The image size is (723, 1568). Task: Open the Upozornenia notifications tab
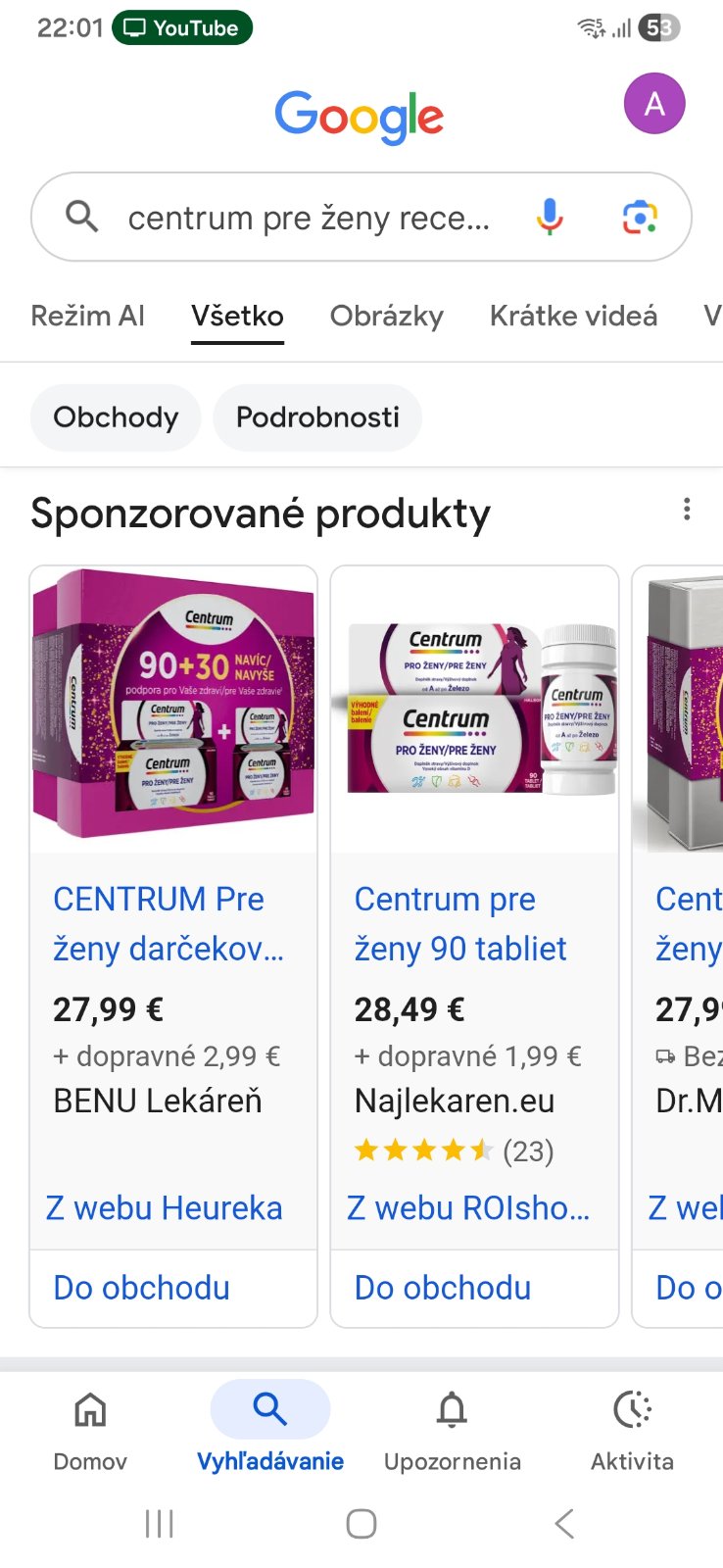(x=452, y=1431)
